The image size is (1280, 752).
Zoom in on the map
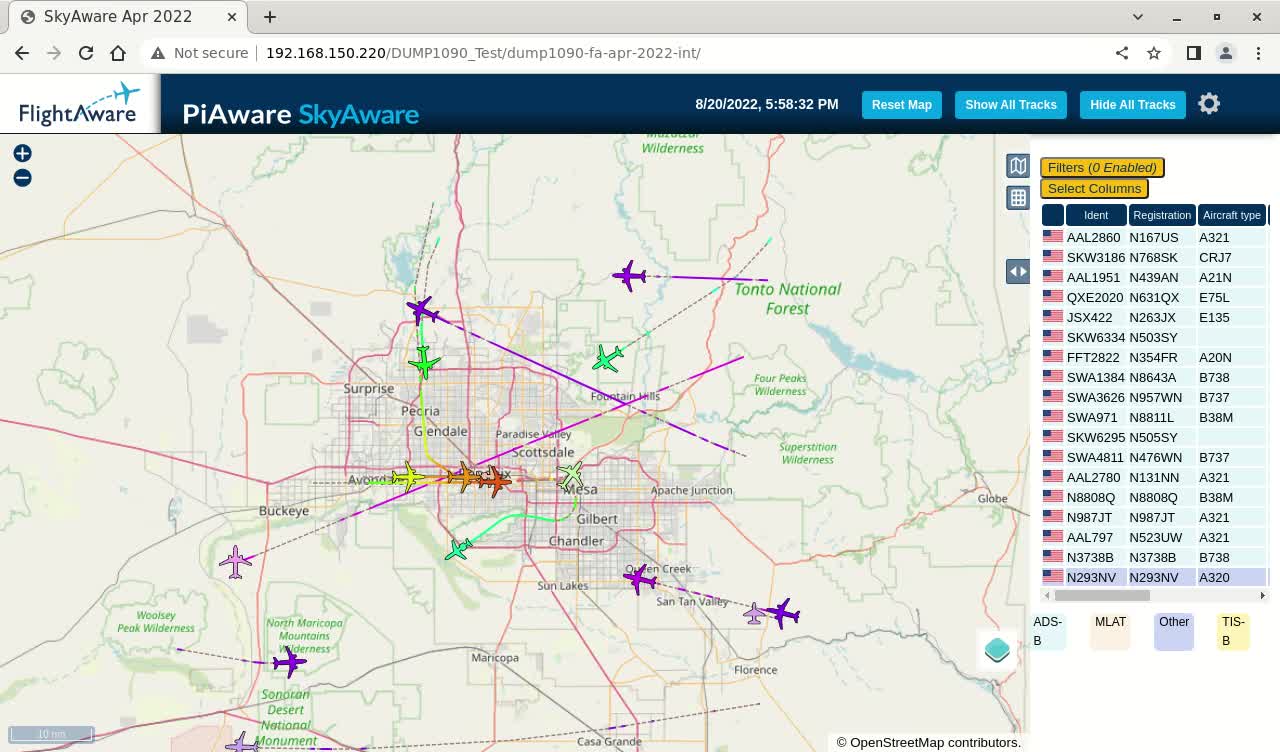click(22, 153)
